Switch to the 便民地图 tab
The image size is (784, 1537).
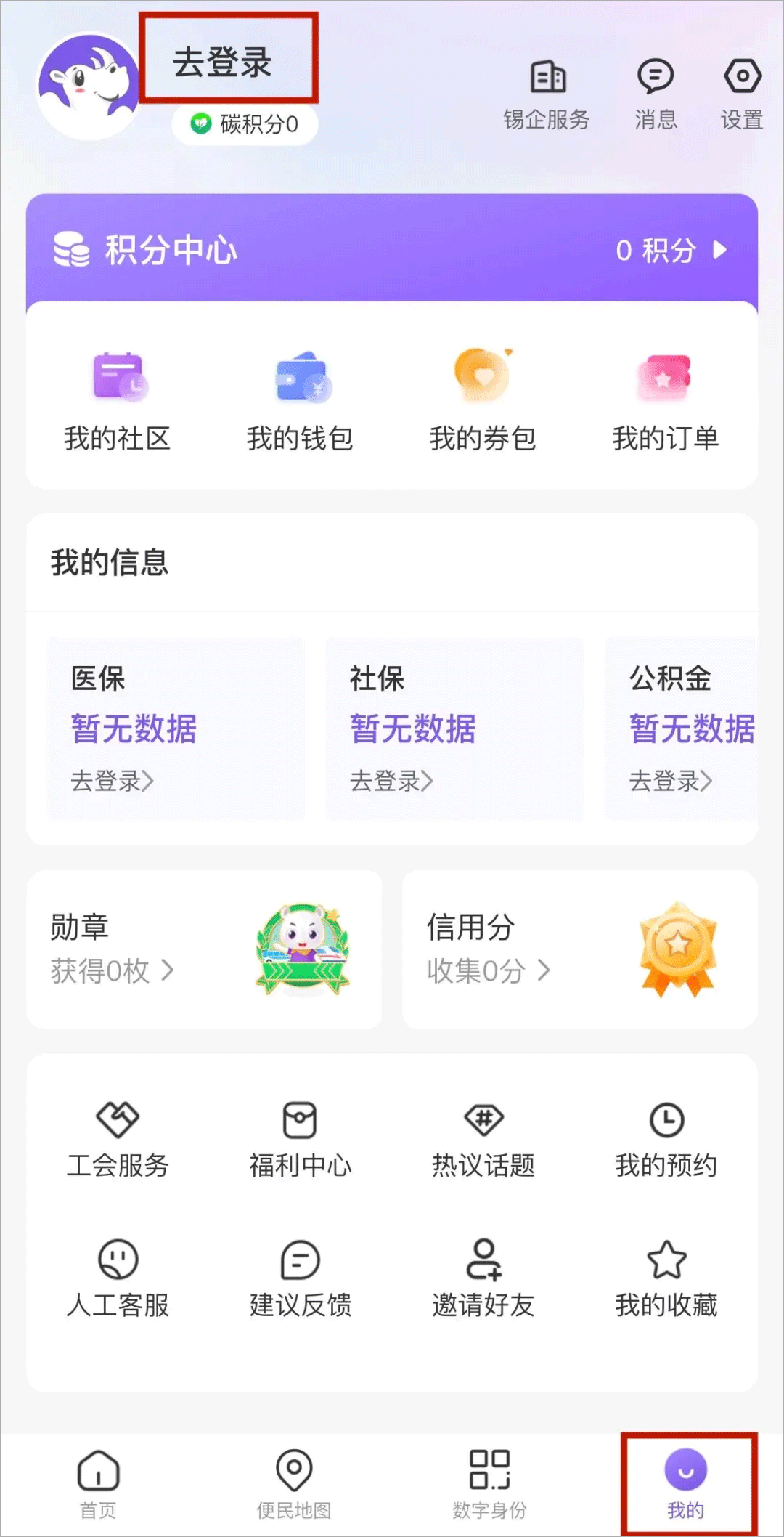[x=294, y=1485]
